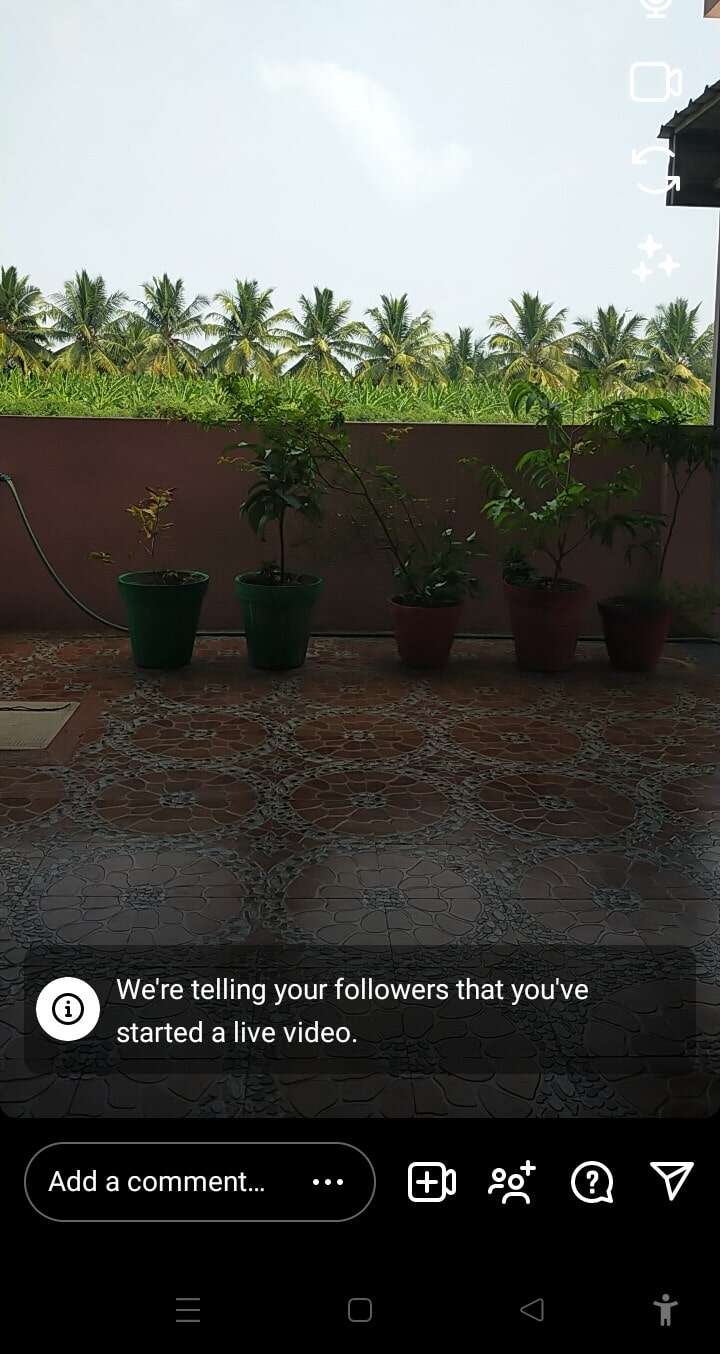This screenshot has width=720, height=1354.
Task: Open recent apps from the navigation bar
Action: [188, 1310]
